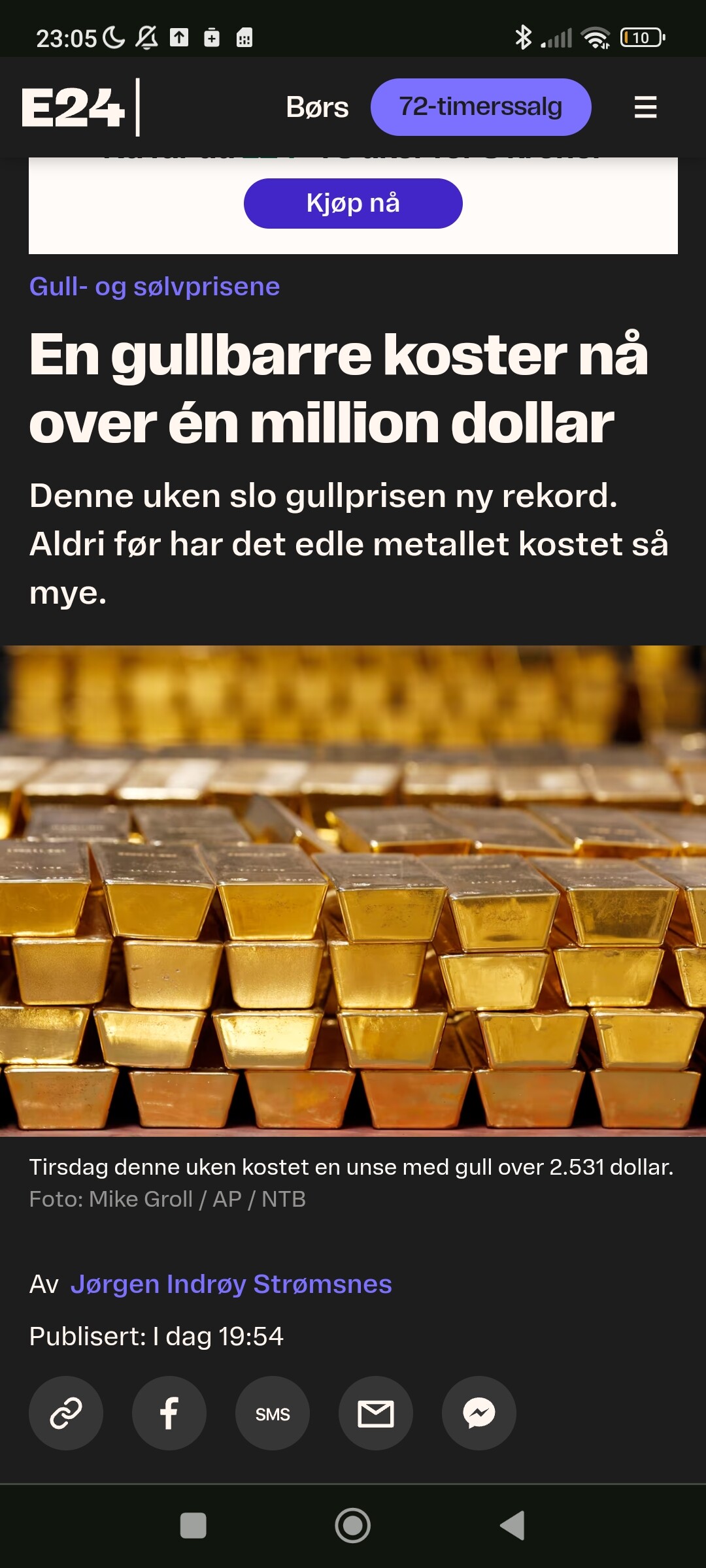Copy the article link
Viewport: 706px width, 1568px height.
pyautogui.click(x=66, y=1413)
